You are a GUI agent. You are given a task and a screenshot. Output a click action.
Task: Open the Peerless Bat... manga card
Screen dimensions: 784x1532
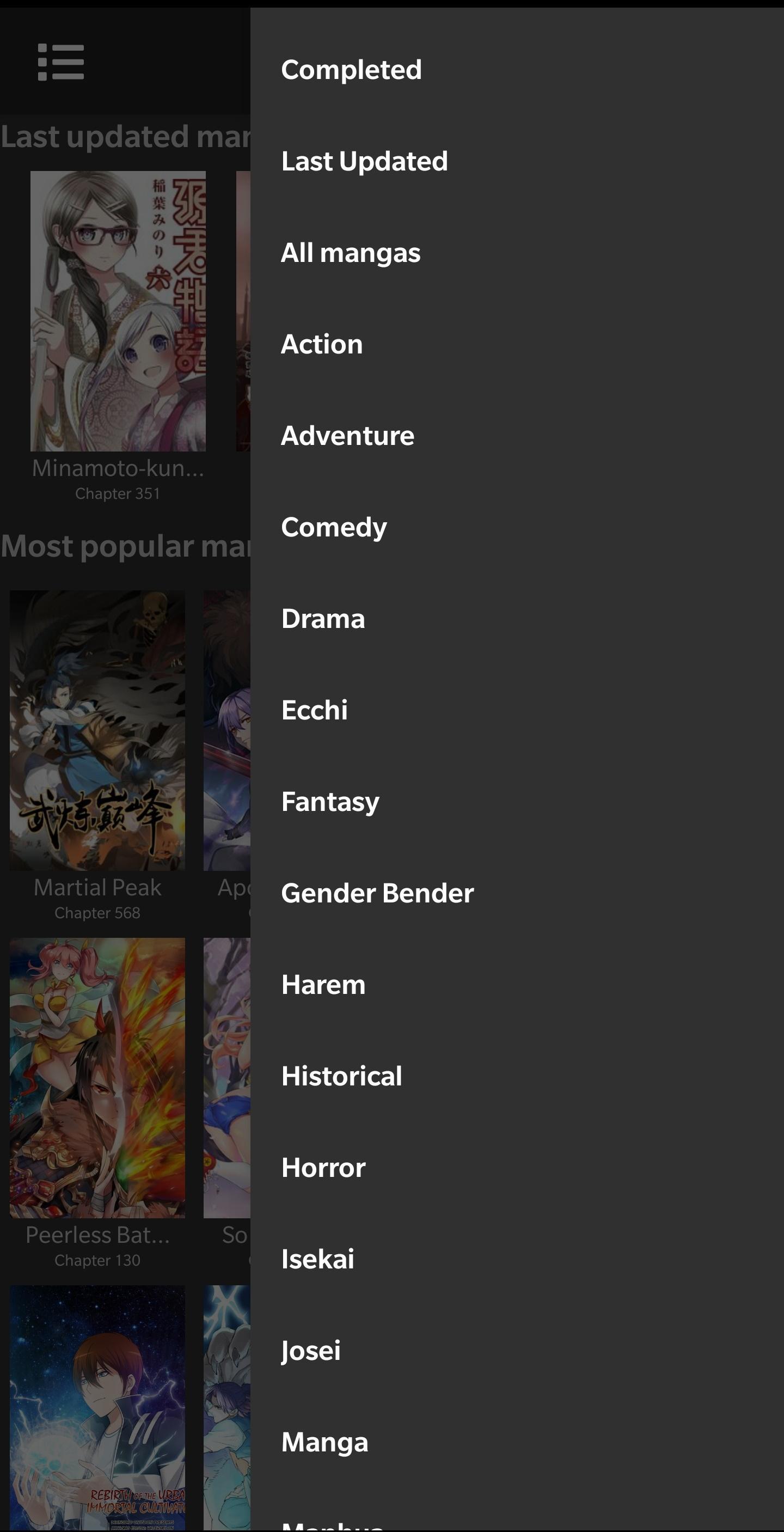point(97,1078)
